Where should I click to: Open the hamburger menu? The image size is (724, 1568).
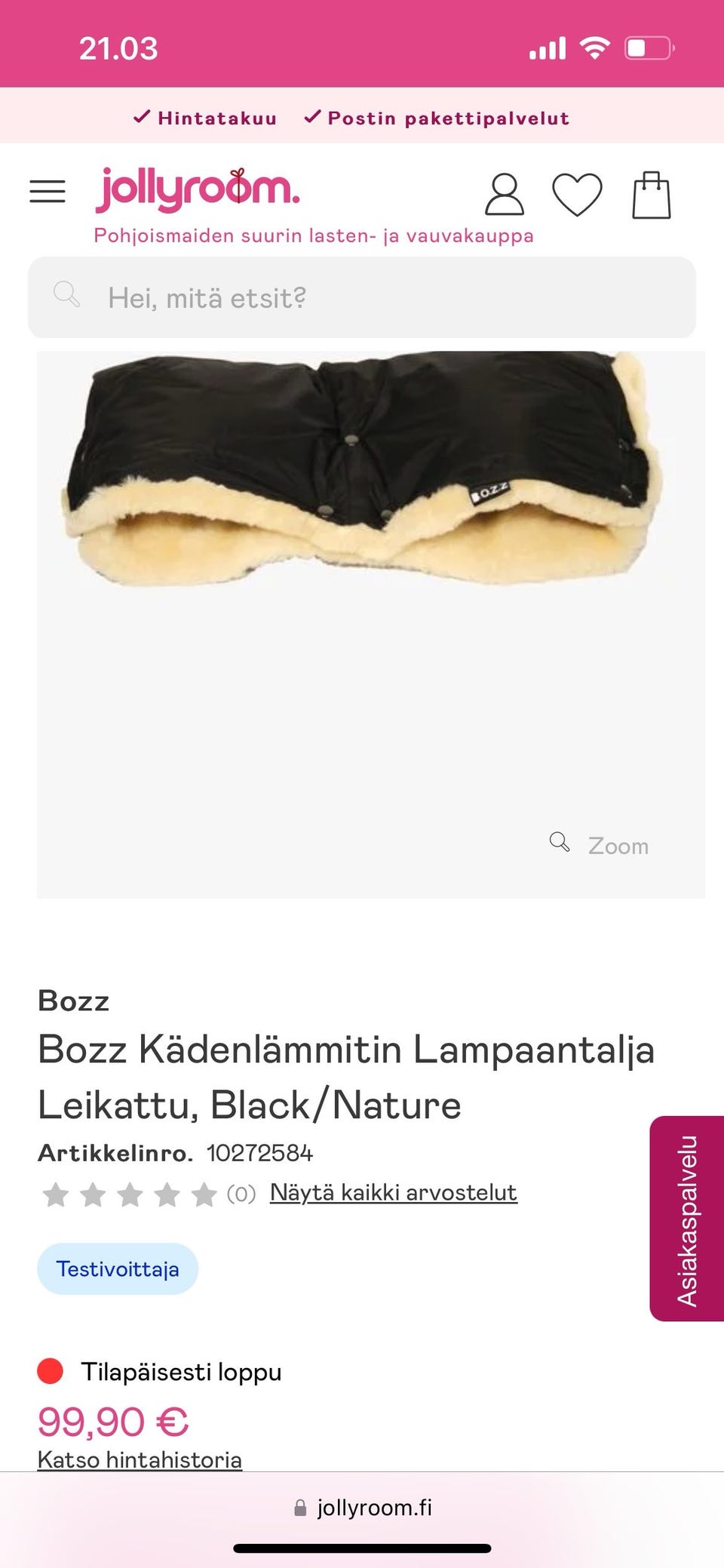tap(47, 191)
